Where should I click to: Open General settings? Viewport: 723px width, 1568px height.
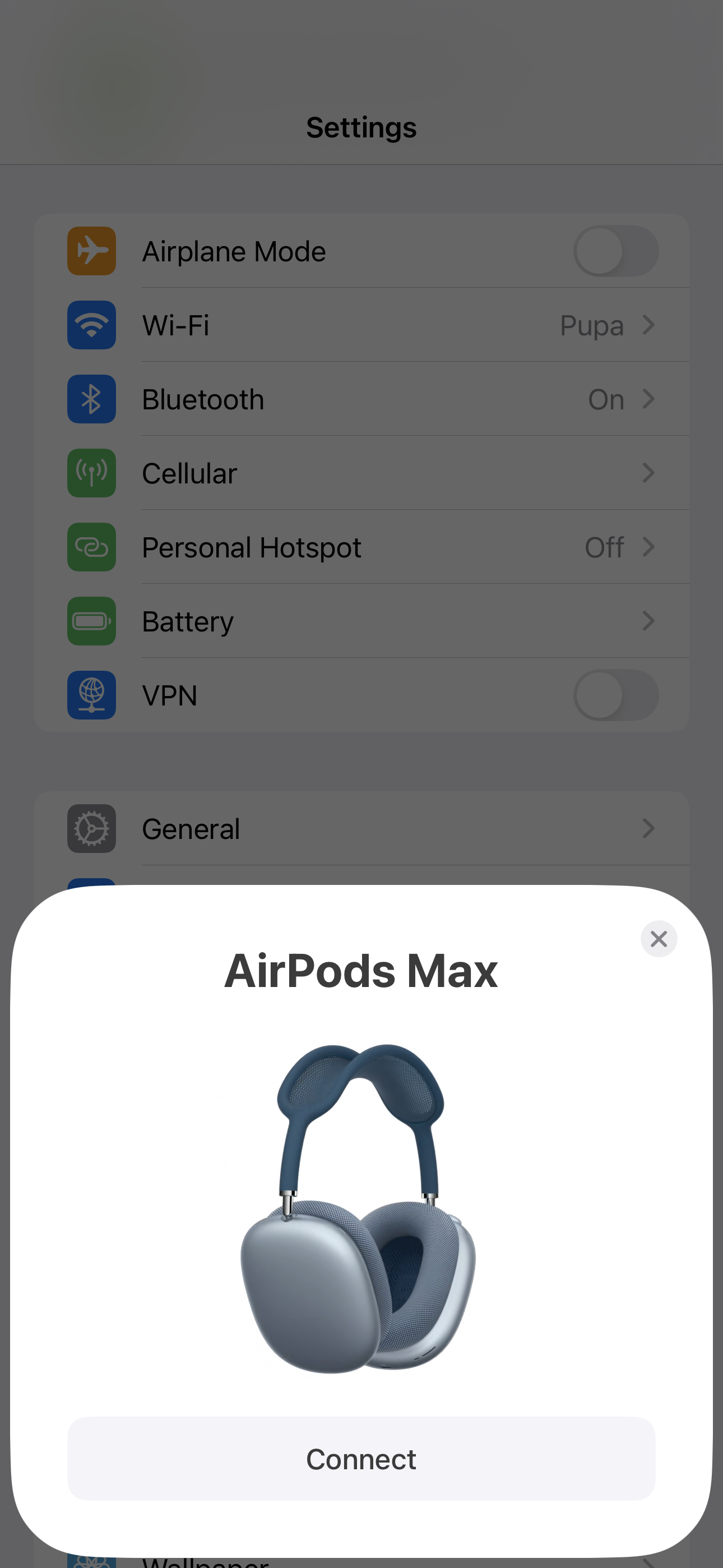coord(361,828)
